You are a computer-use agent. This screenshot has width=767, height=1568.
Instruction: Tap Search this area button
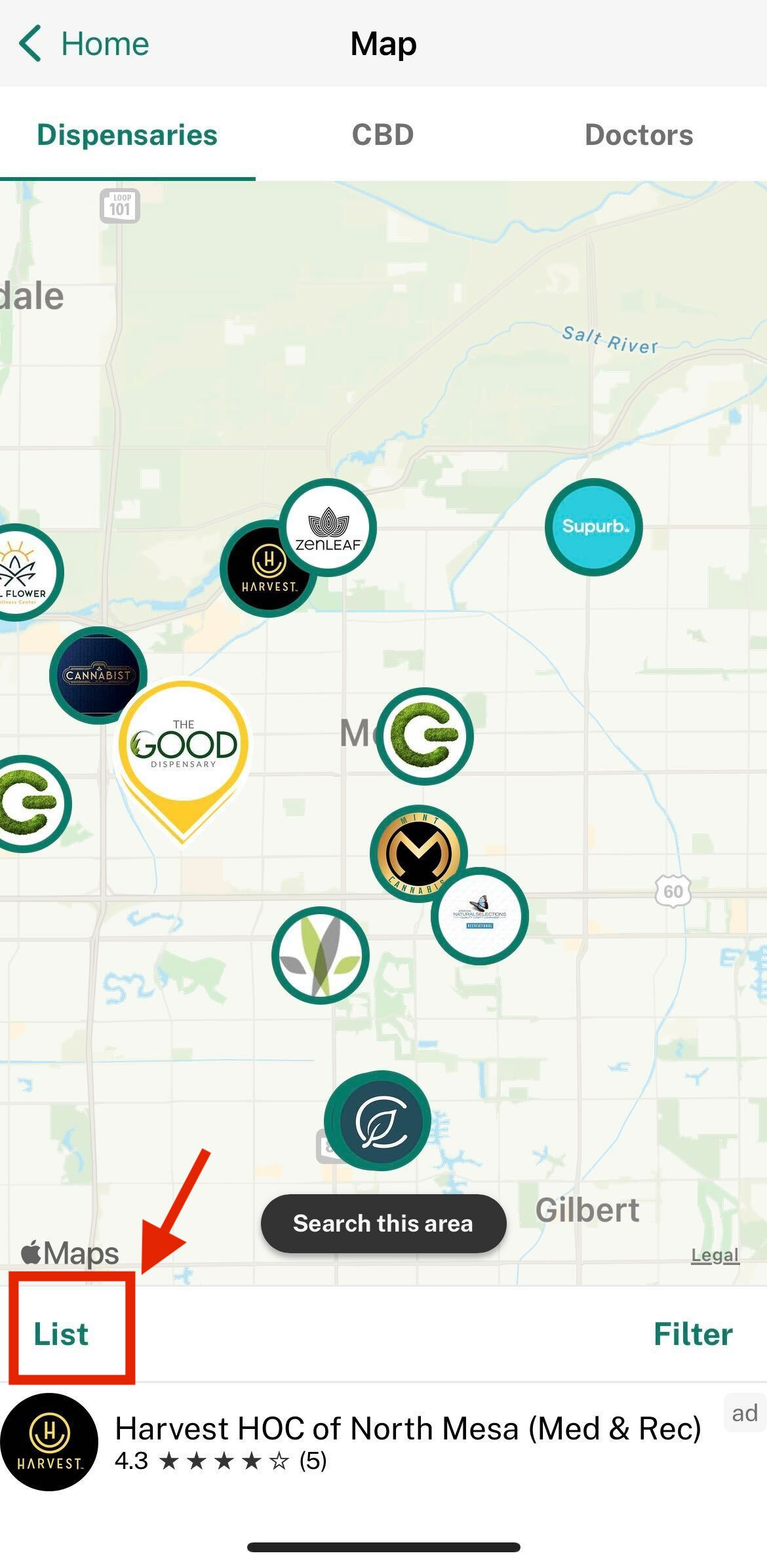383,1223
